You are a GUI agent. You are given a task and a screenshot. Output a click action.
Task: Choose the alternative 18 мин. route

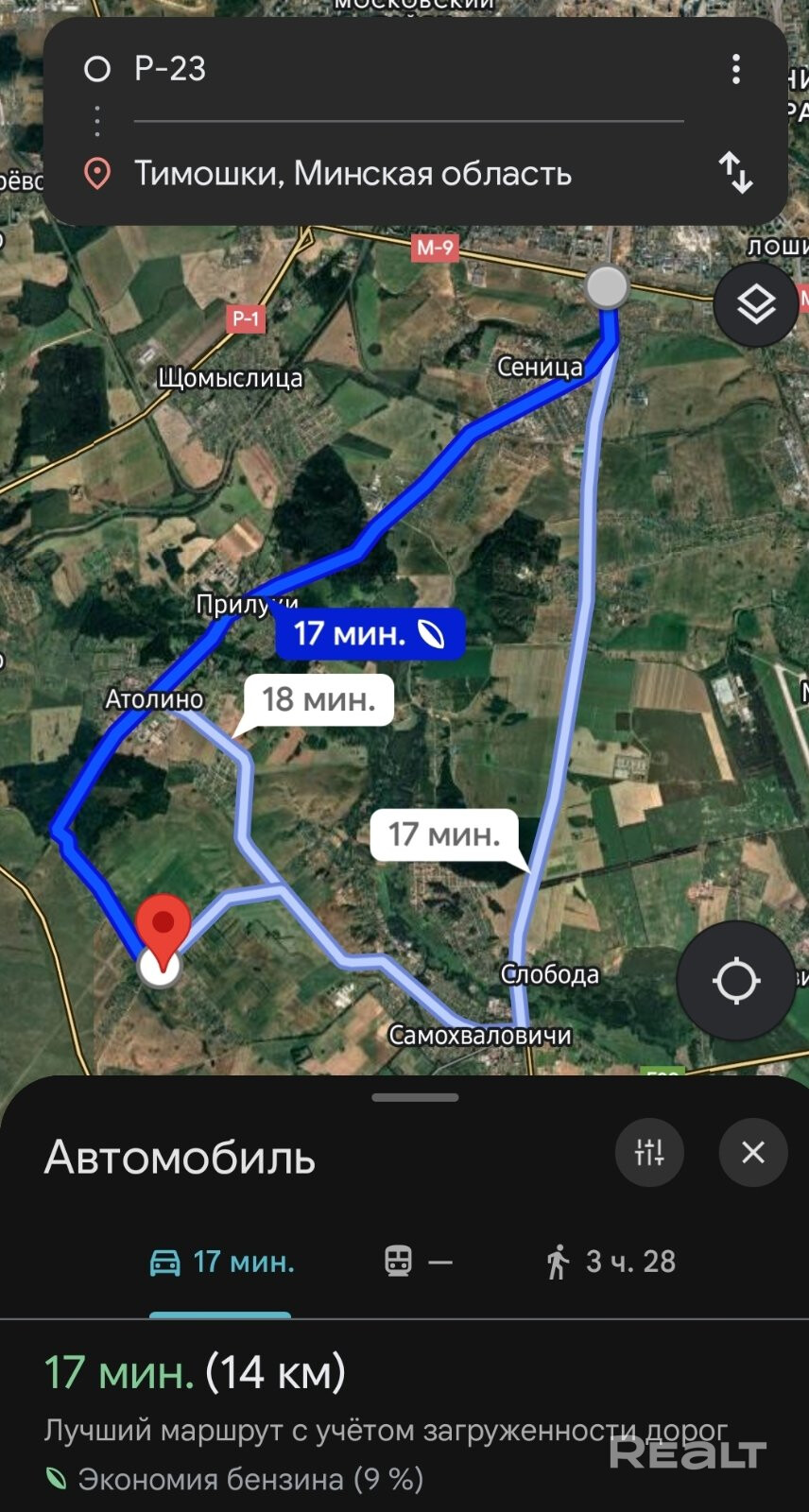click(318, 699)
